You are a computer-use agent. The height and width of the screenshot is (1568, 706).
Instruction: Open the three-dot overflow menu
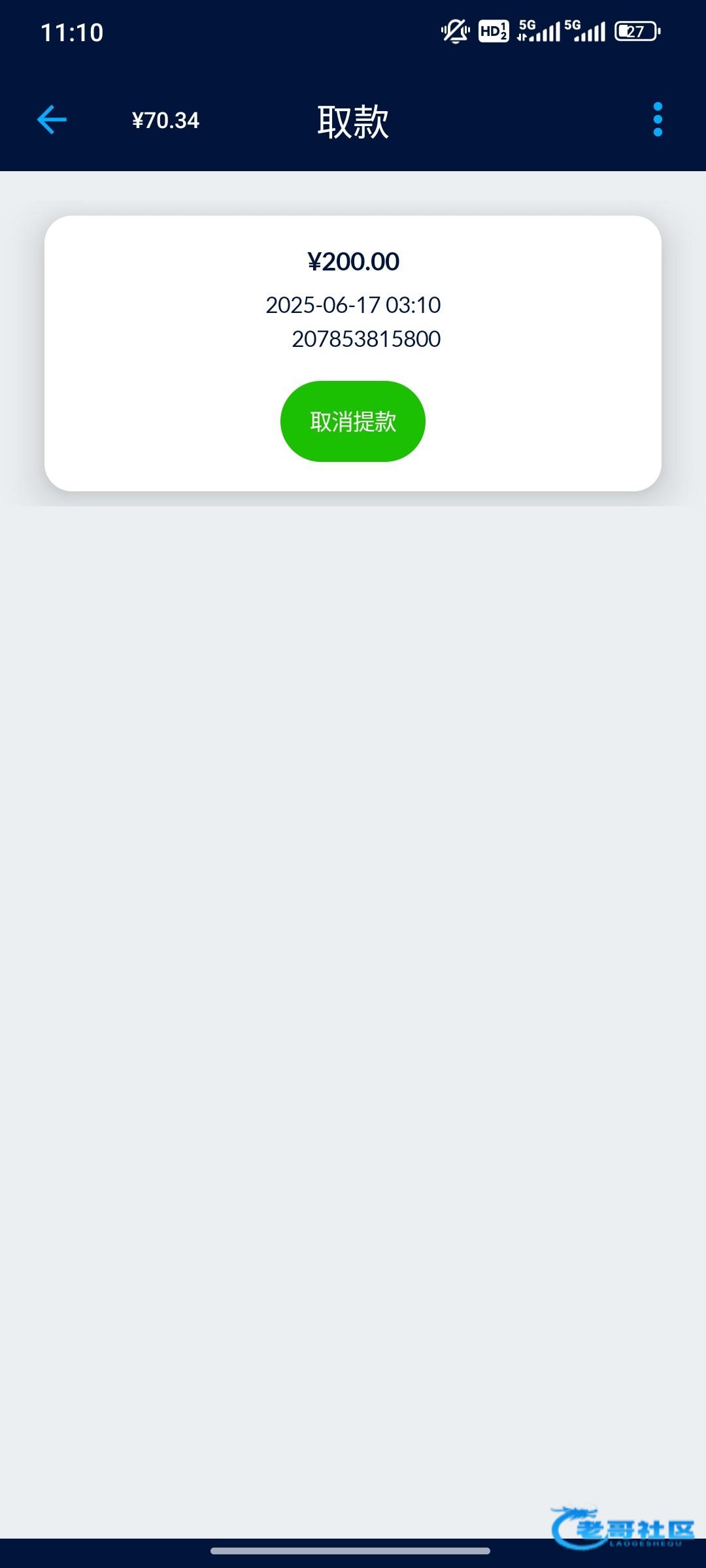[x=658, y=120]
